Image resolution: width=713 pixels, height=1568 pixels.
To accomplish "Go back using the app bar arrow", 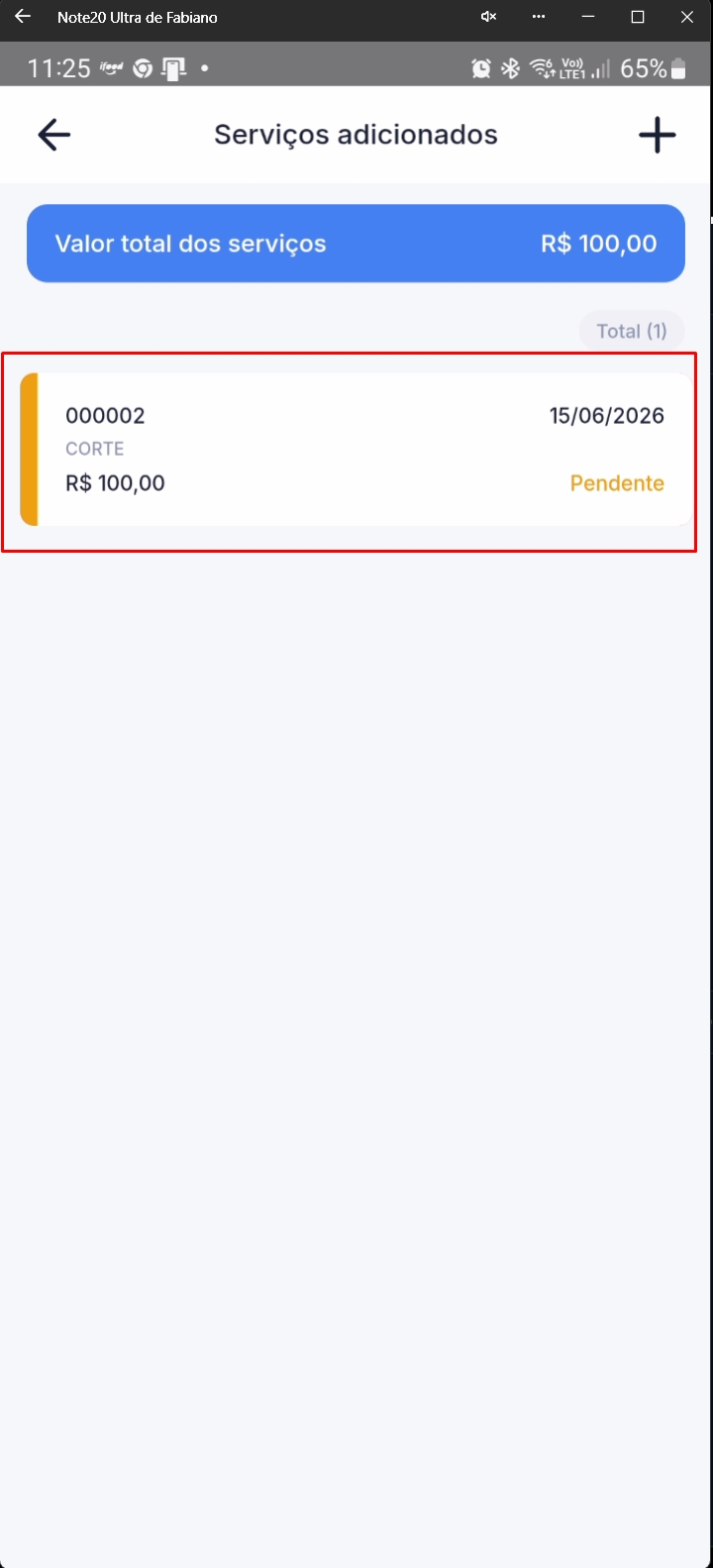I will click(54, 135).
